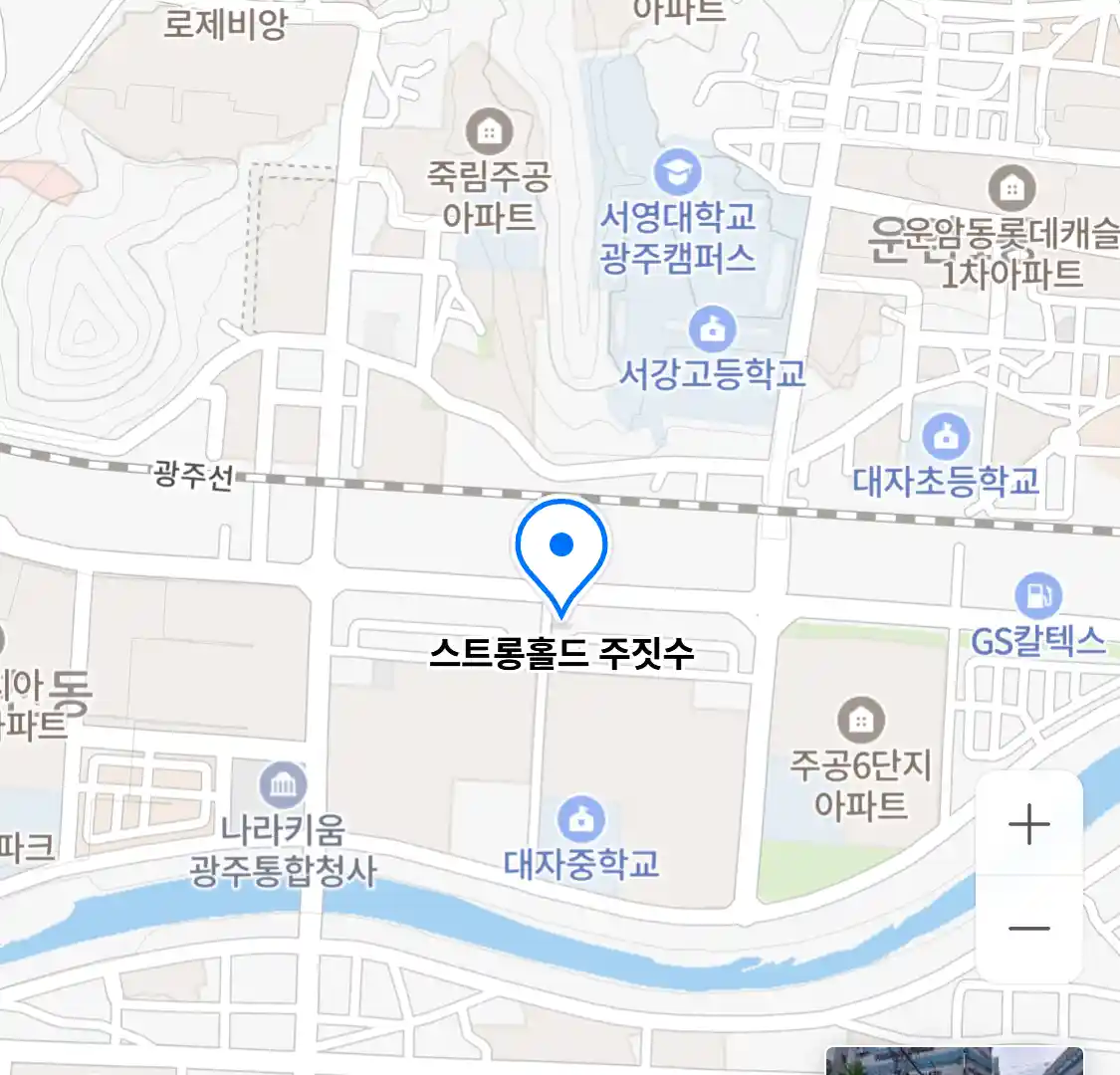The width and height of the screenshot is (1120, 1075).
Task: Zoom in on the map
Action: [x=1028, y=825]
